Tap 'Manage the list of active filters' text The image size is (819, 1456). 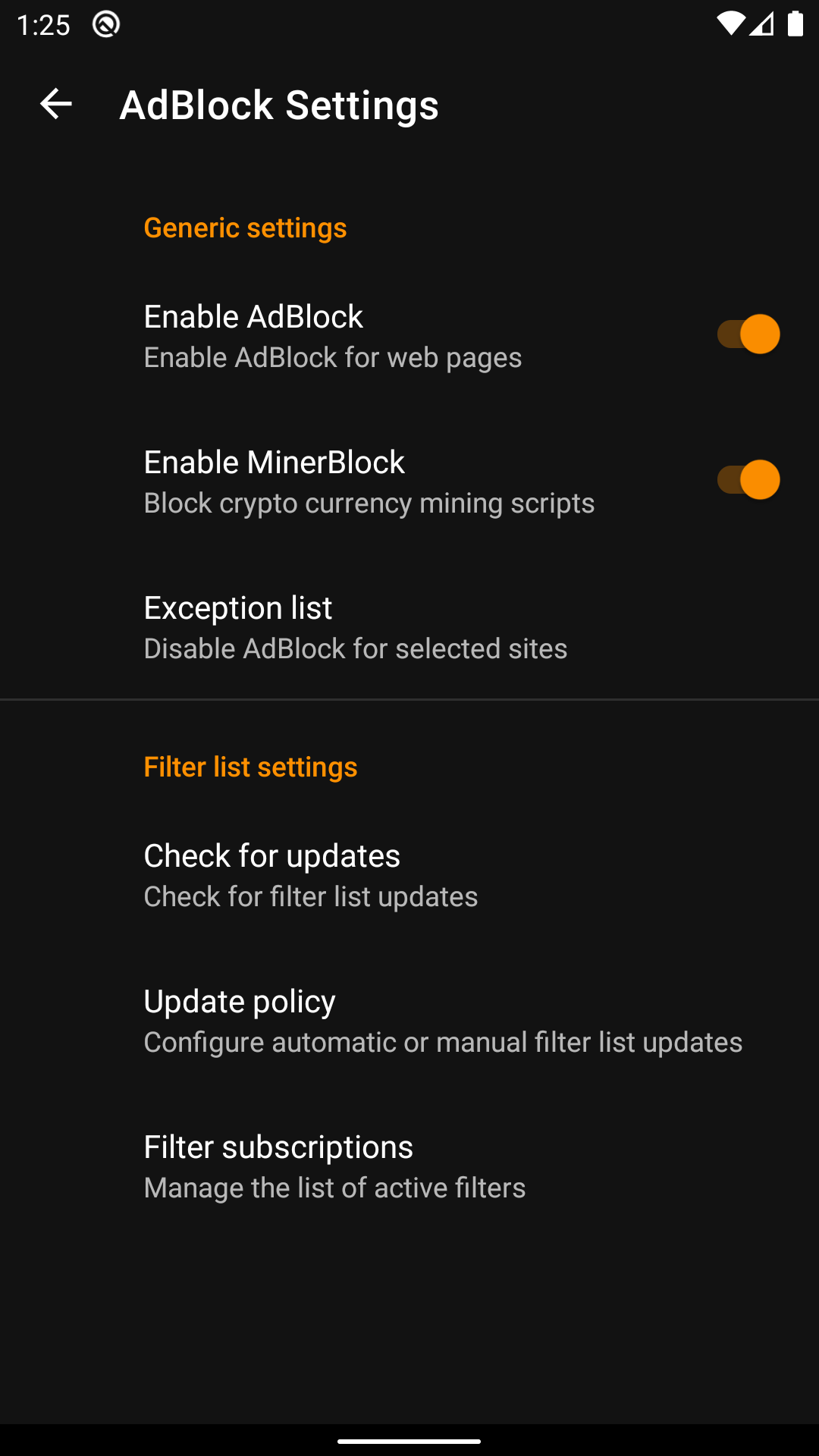pos(334,1188)
